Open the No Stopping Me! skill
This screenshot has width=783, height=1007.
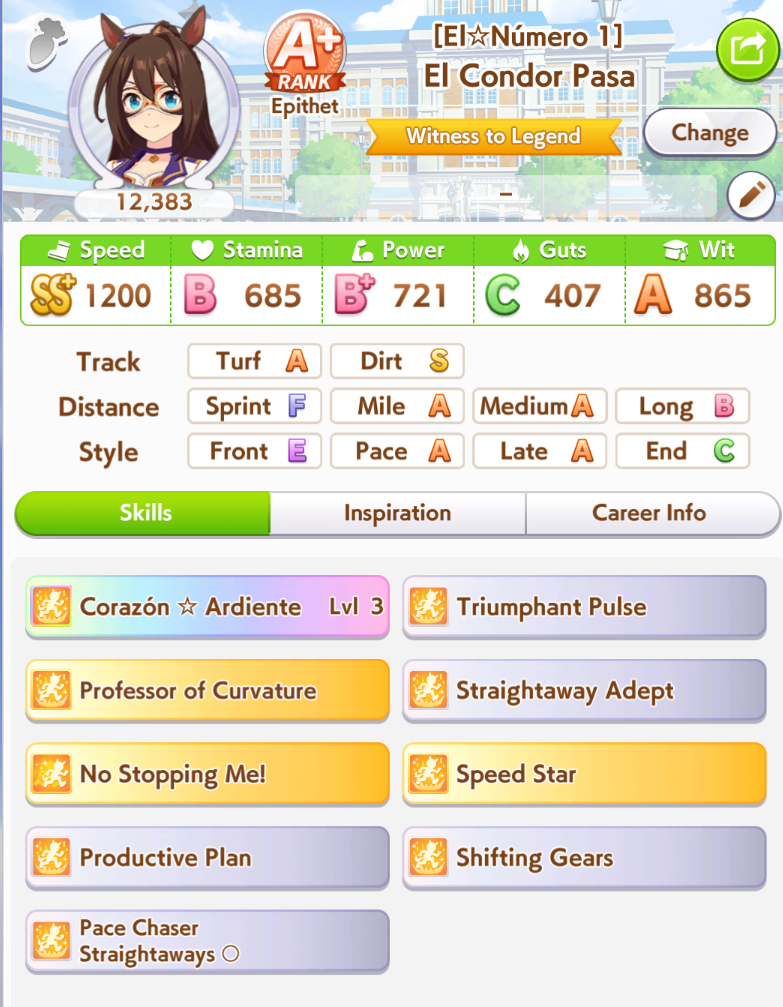tap(207, 774)
